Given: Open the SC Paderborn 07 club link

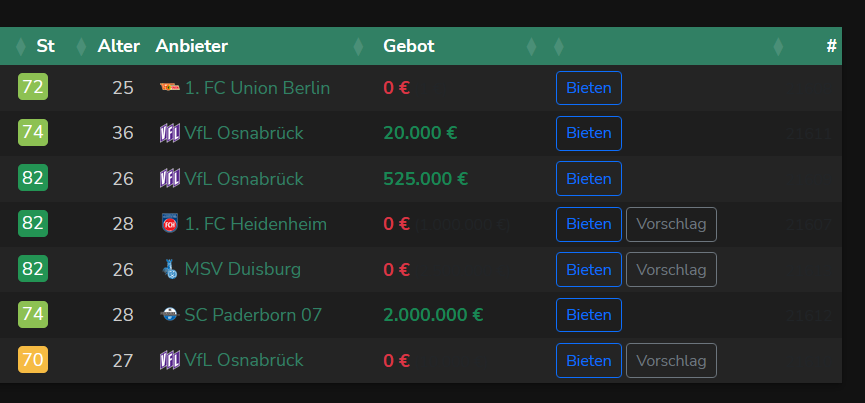Looking at the screenshot, I should point(253,315).
